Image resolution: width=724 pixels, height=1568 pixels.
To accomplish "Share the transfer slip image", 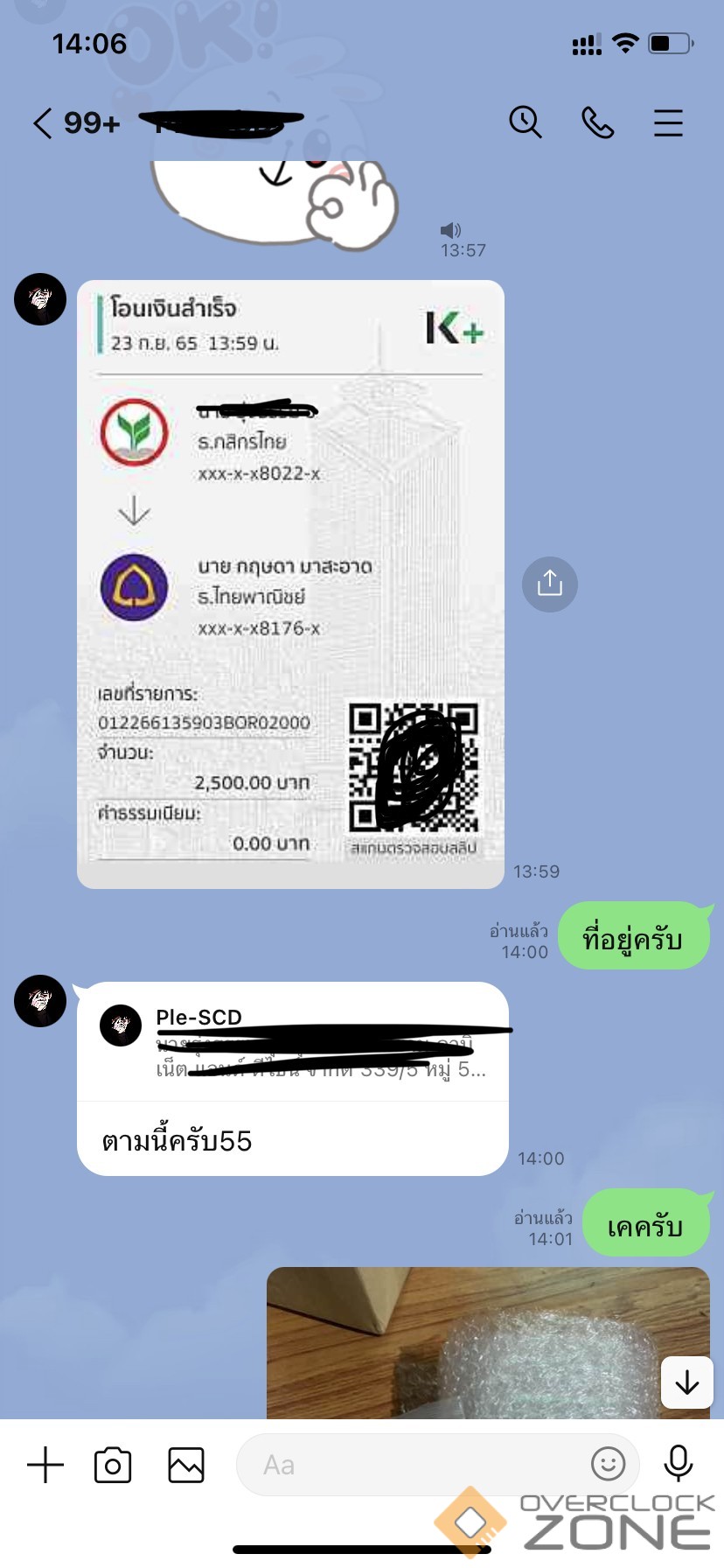I will pos(549,584).
